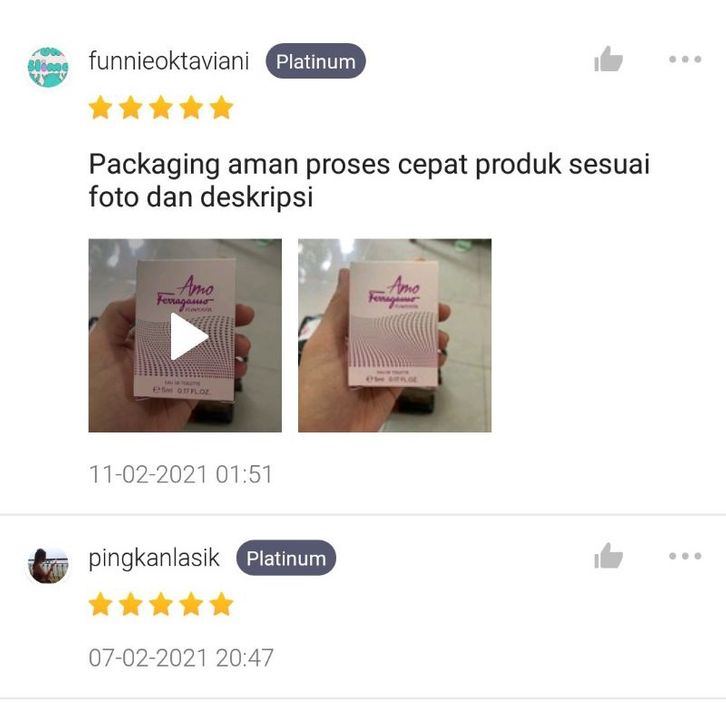Screen dimensions: 726x726
Task: Play the review video by funnieoktaviani
Action: coord(185,336)
